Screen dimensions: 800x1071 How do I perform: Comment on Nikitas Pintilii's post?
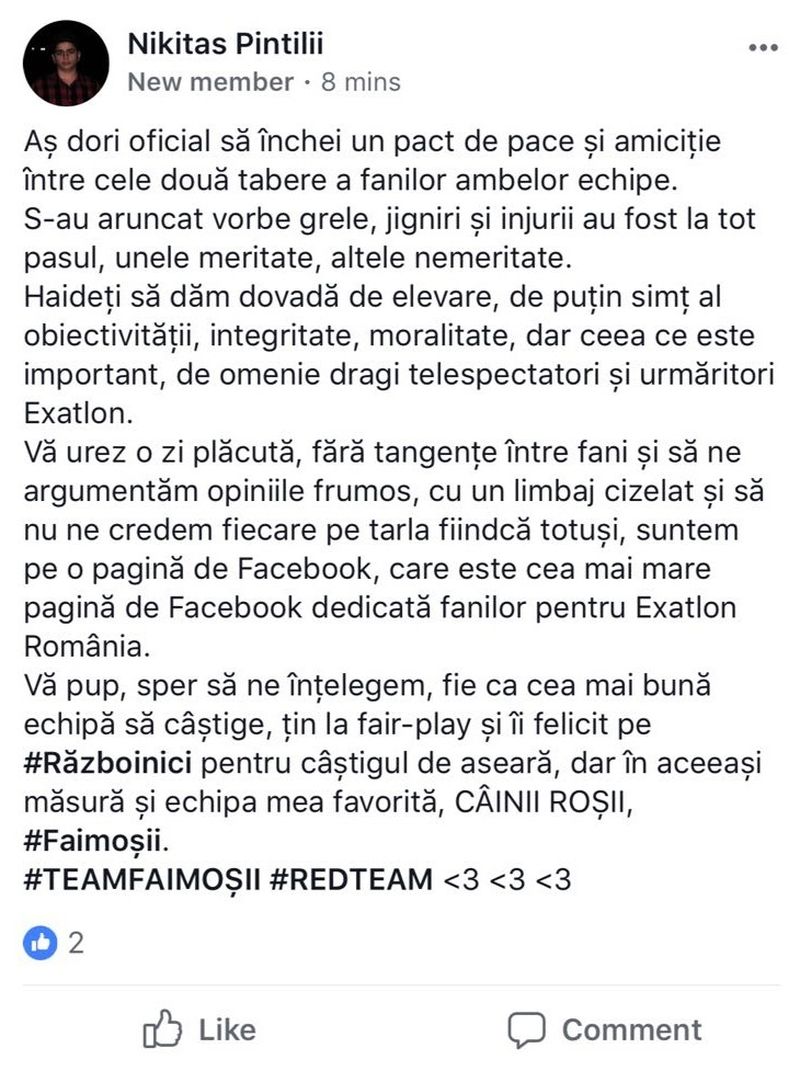tap(604, 1029)
